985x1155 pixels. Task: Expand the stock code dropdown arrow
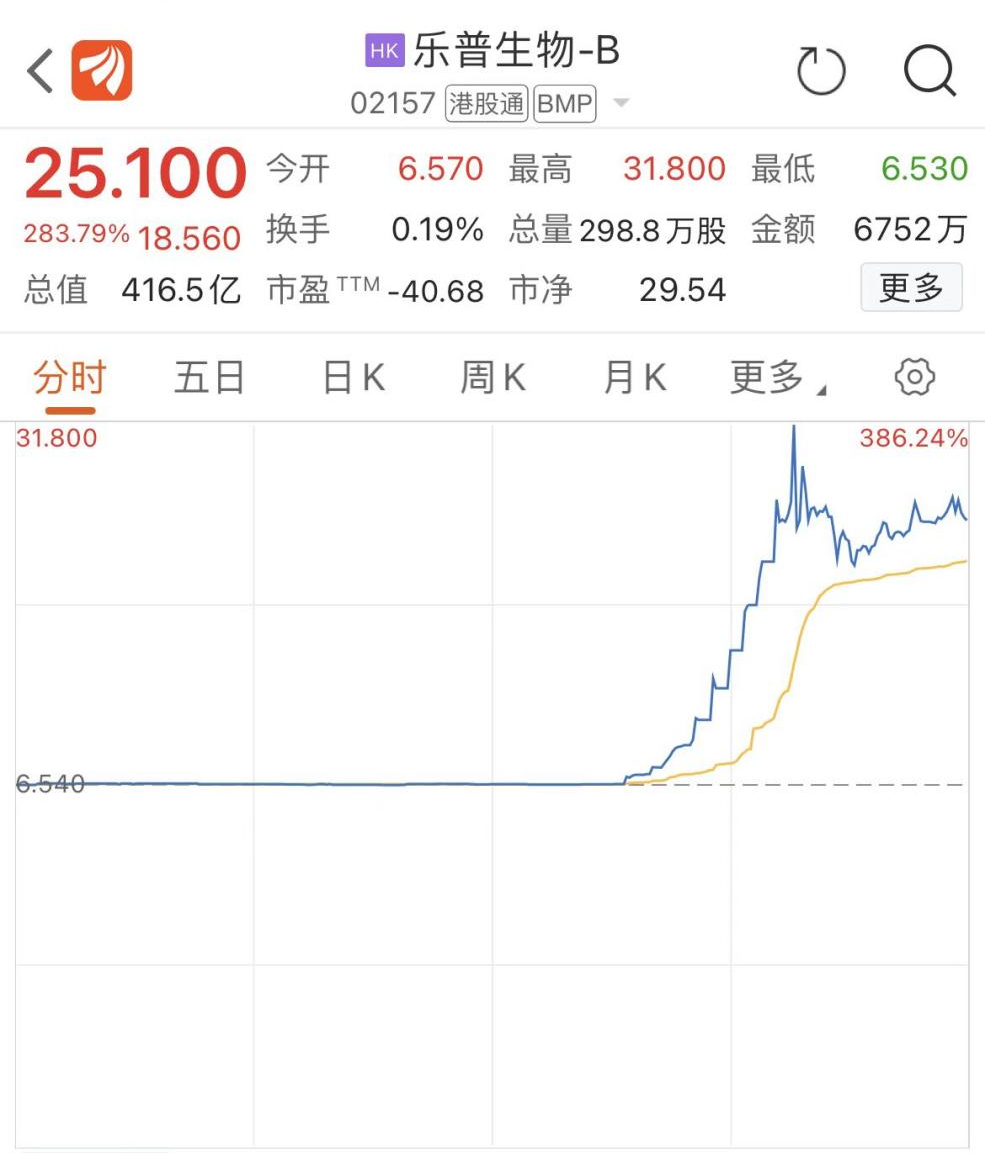621,103
